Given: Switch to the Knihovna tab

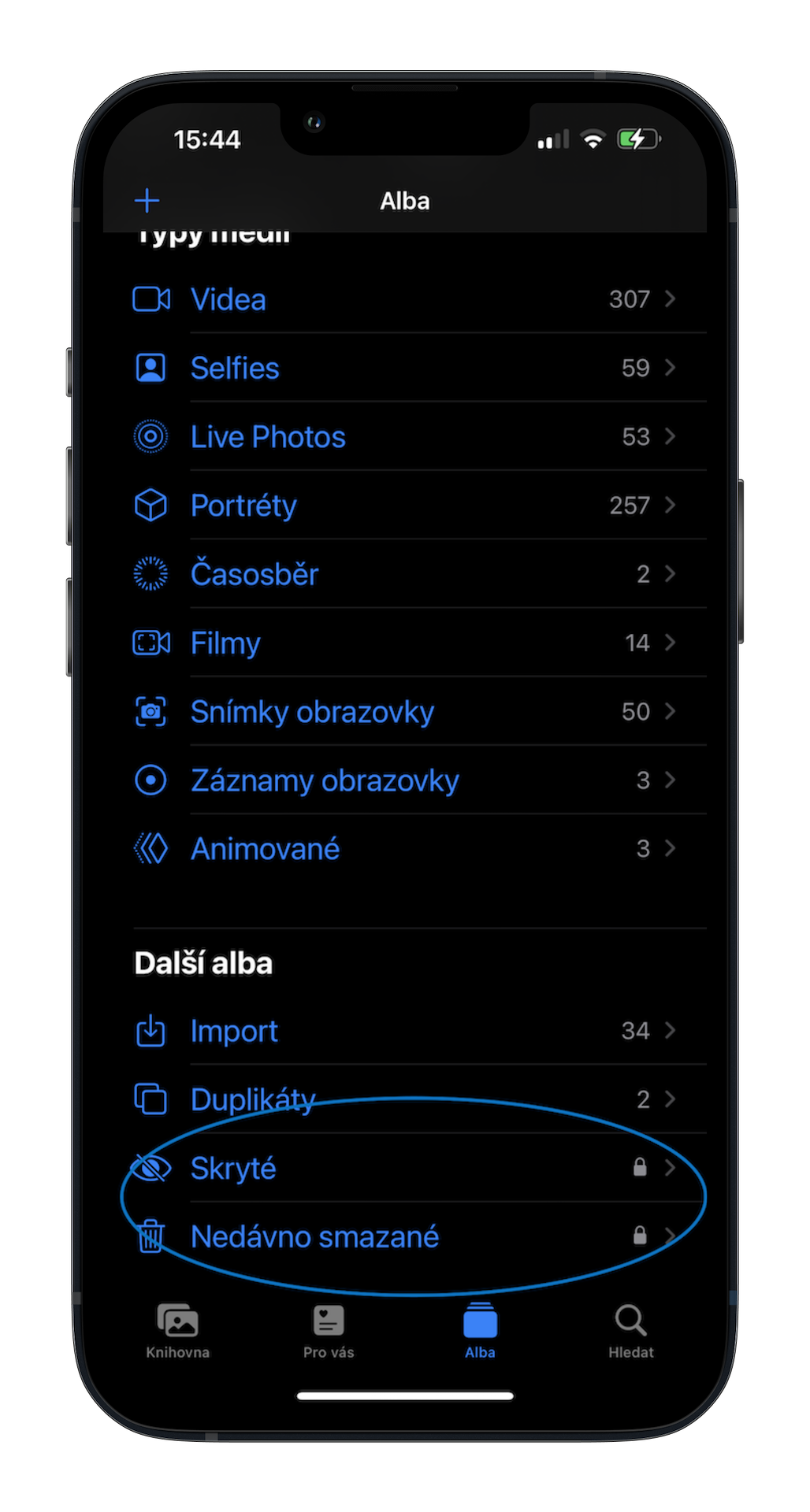Looking at the screenshot, I should click(178, 1331).
